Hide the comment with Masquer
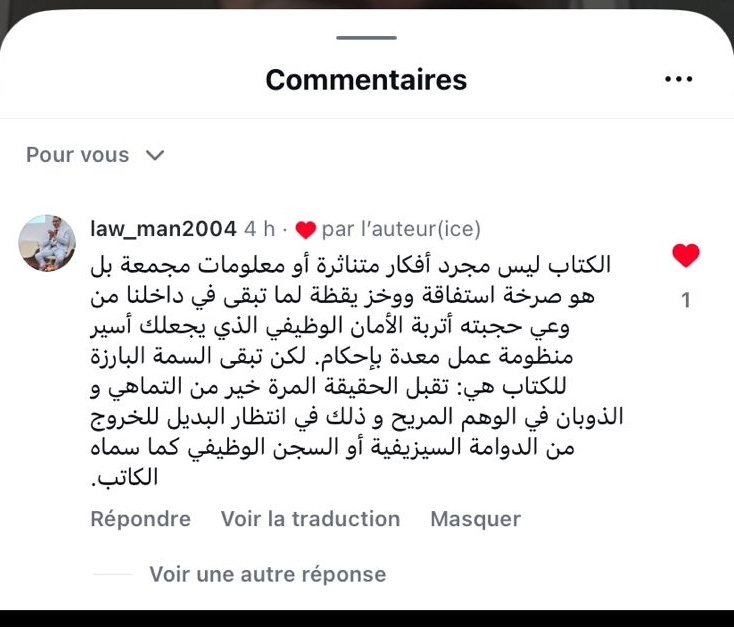734x629 pixels. click(475, 519)
